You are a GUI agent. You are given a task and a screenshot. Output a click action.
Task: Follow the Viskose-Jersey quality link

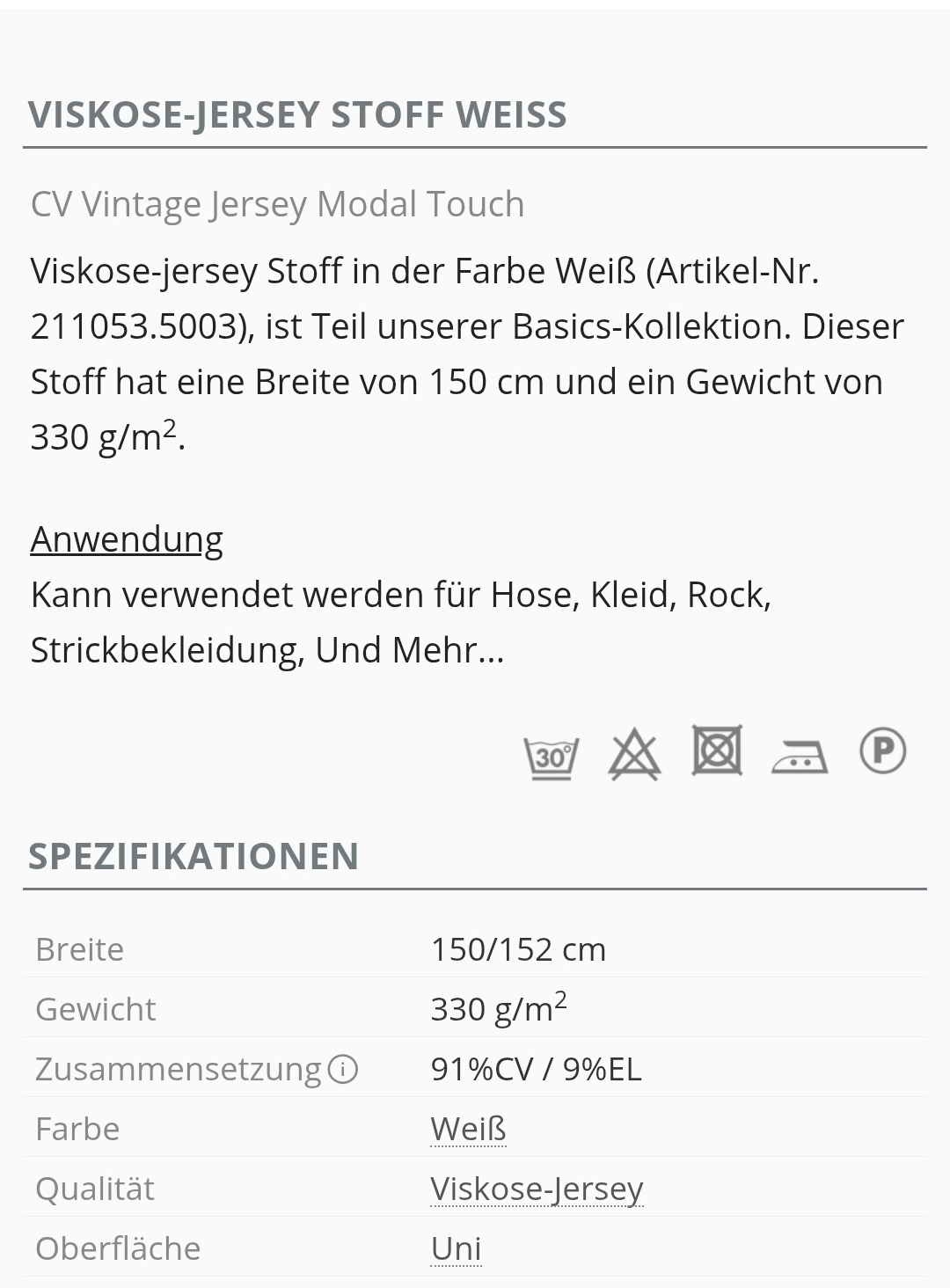click(x=537, y=1189)
